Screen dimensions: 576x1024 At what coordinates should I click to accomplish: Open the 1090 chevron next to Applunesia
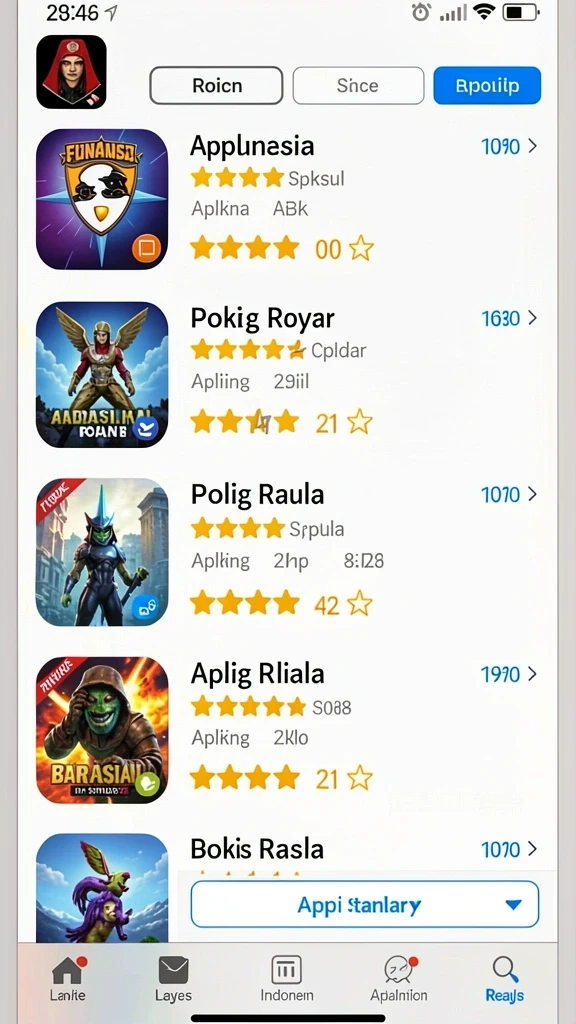tap(509, 146)
